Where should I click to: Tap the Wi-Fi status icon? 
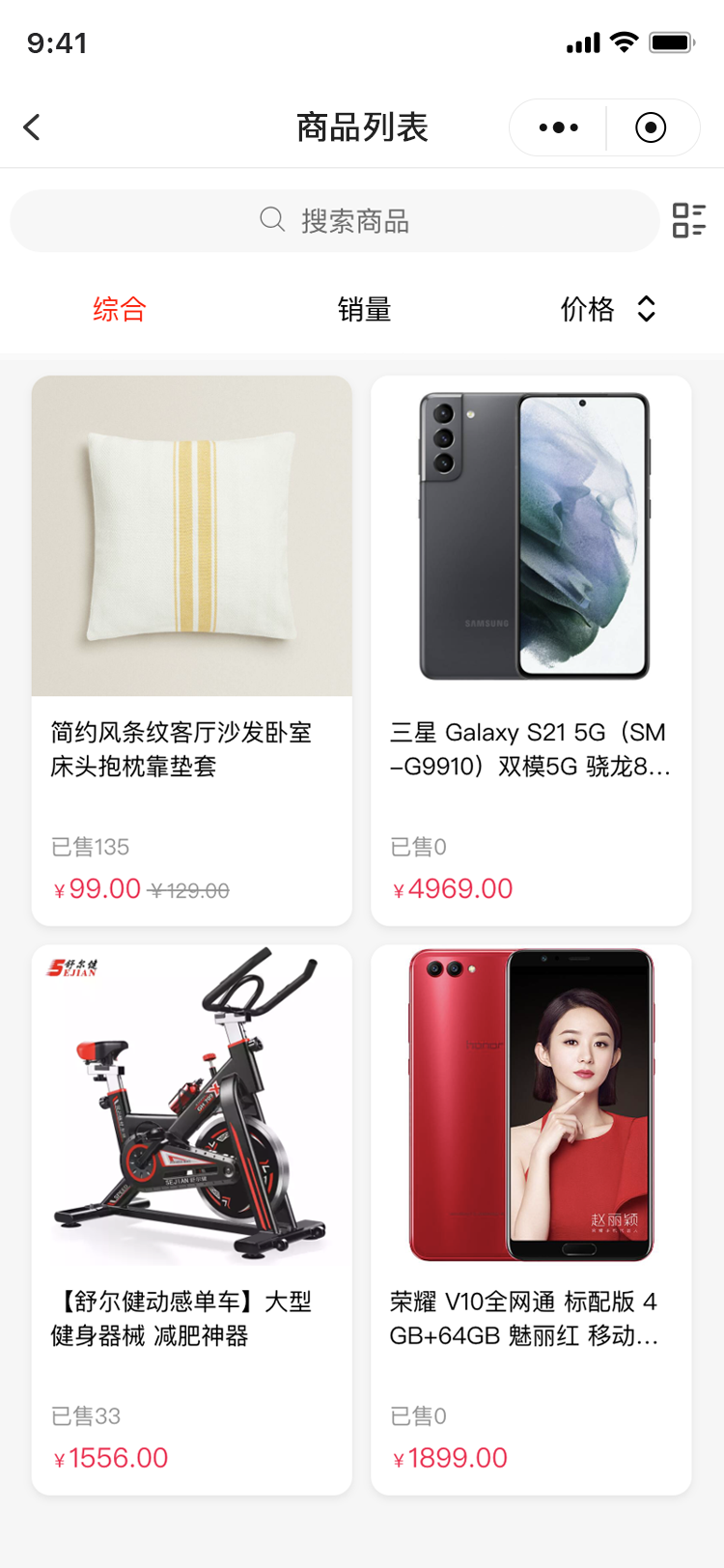click(x=624, y=42)
